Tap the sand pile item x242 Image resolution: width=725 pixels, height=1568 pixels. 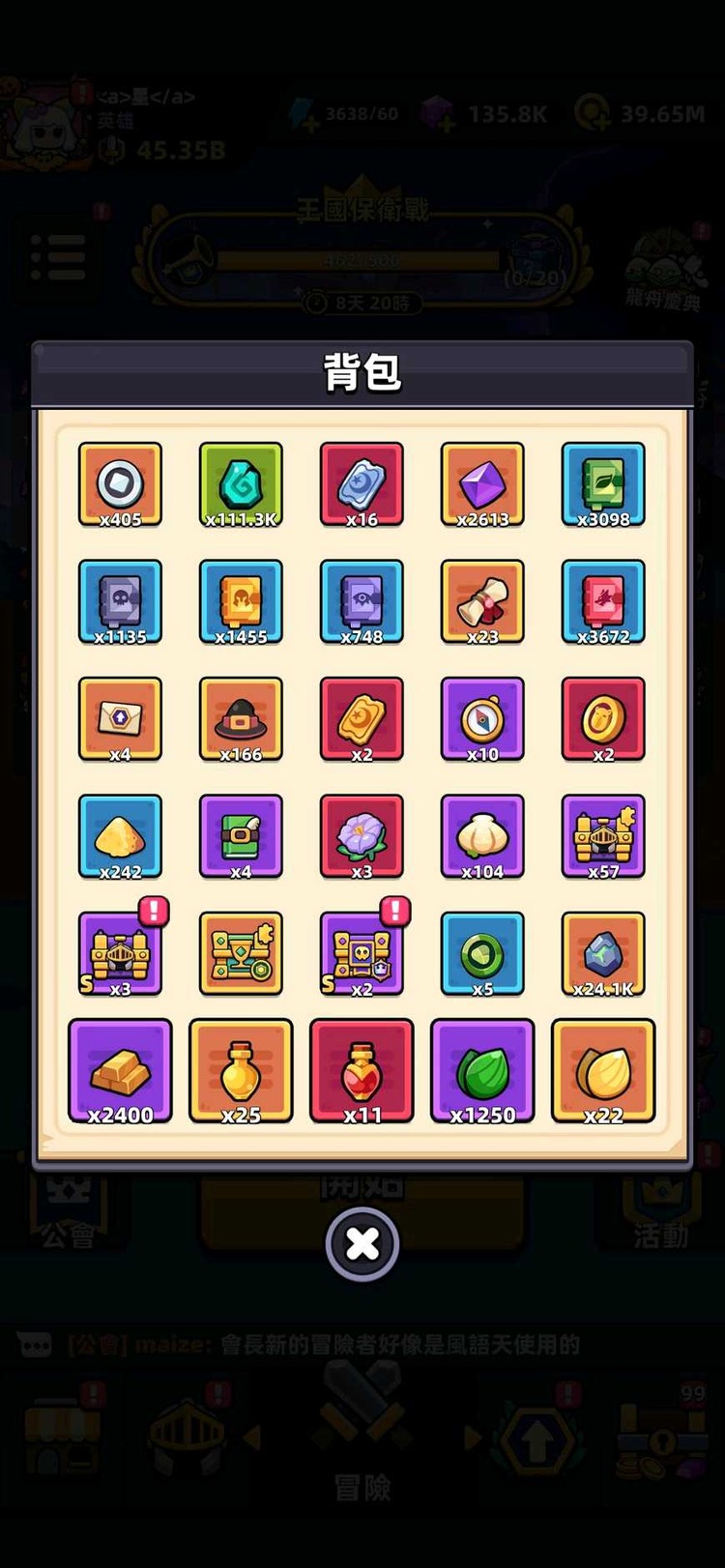(x=120, y=836)
